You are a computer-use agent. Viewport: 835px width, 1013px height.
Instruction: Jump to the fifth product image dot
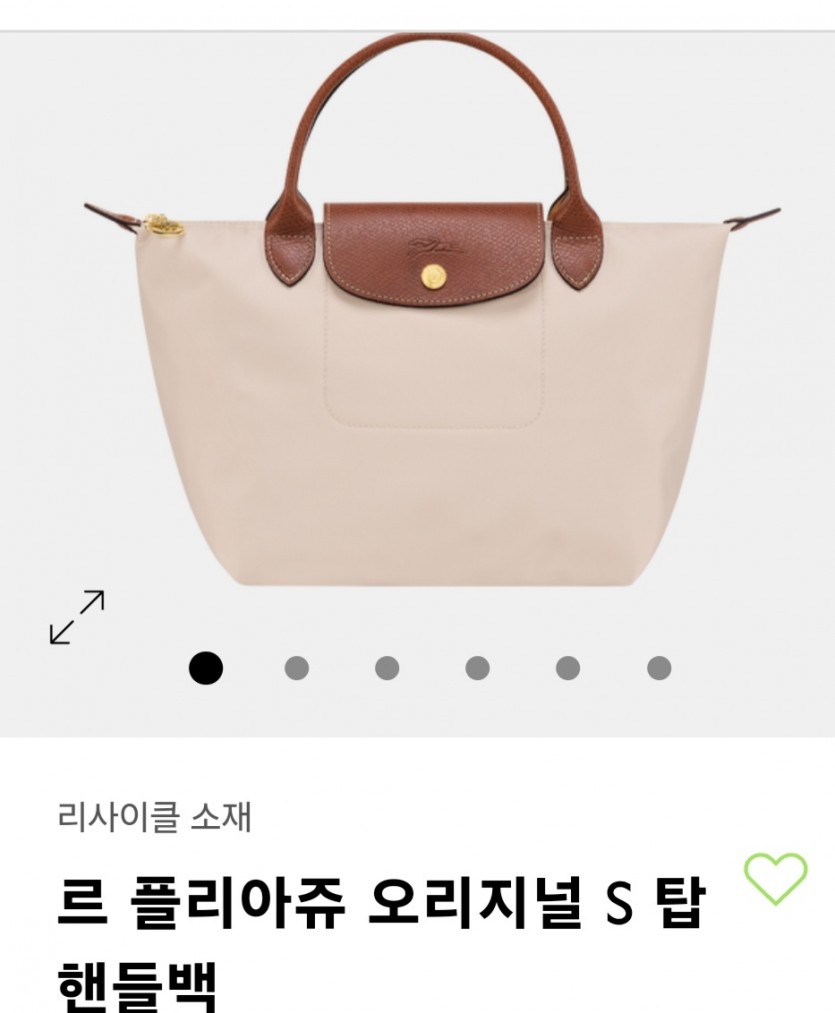coord(568,668)
